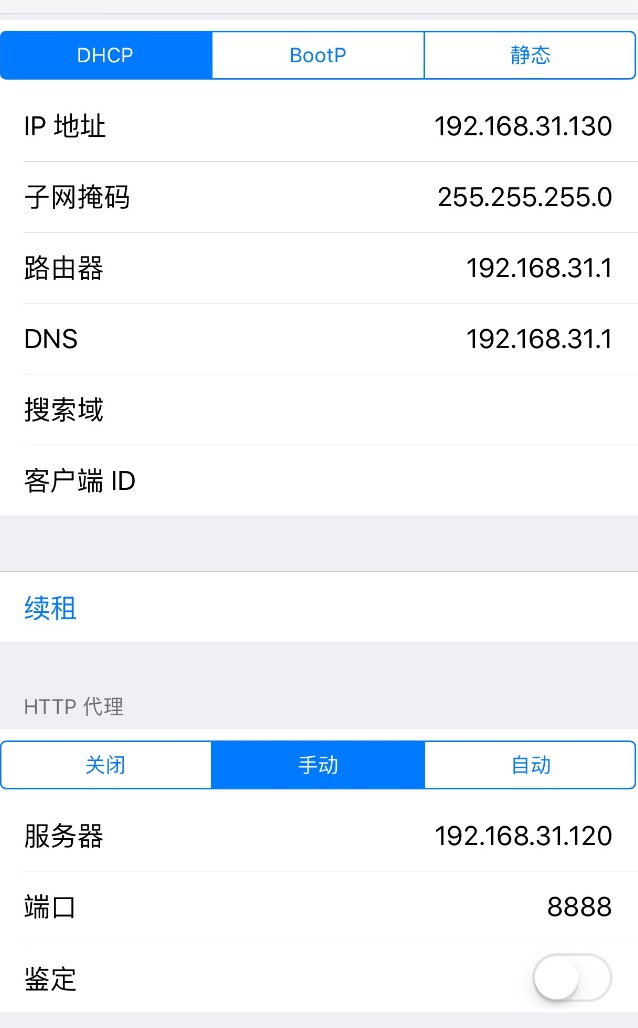The image size is (638, 1028).
Task: Turn off HTTP proxy with 关闭
Action: [x=106, y=766]
